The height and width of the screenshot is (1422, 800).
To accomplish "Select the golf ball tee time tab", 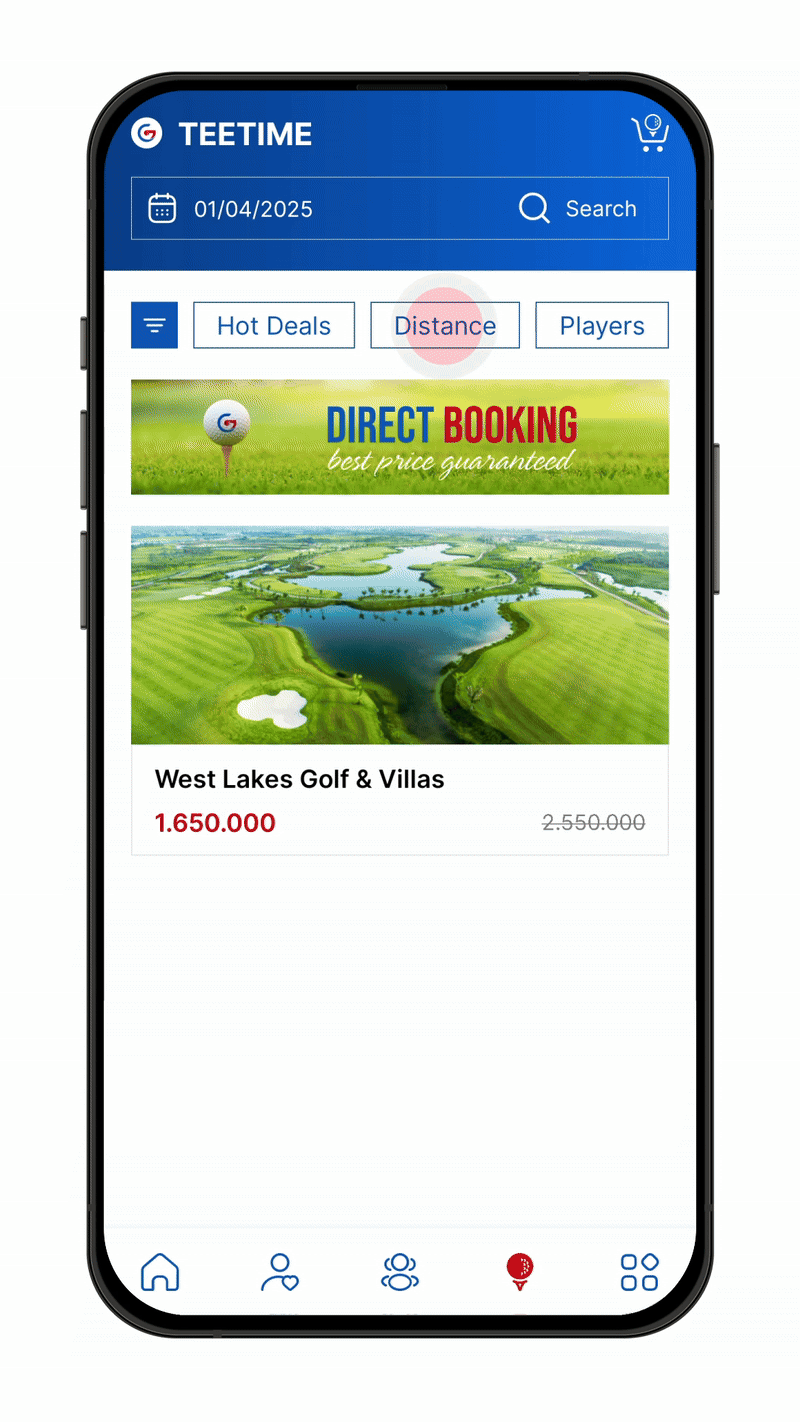I will click(520, 1272).
